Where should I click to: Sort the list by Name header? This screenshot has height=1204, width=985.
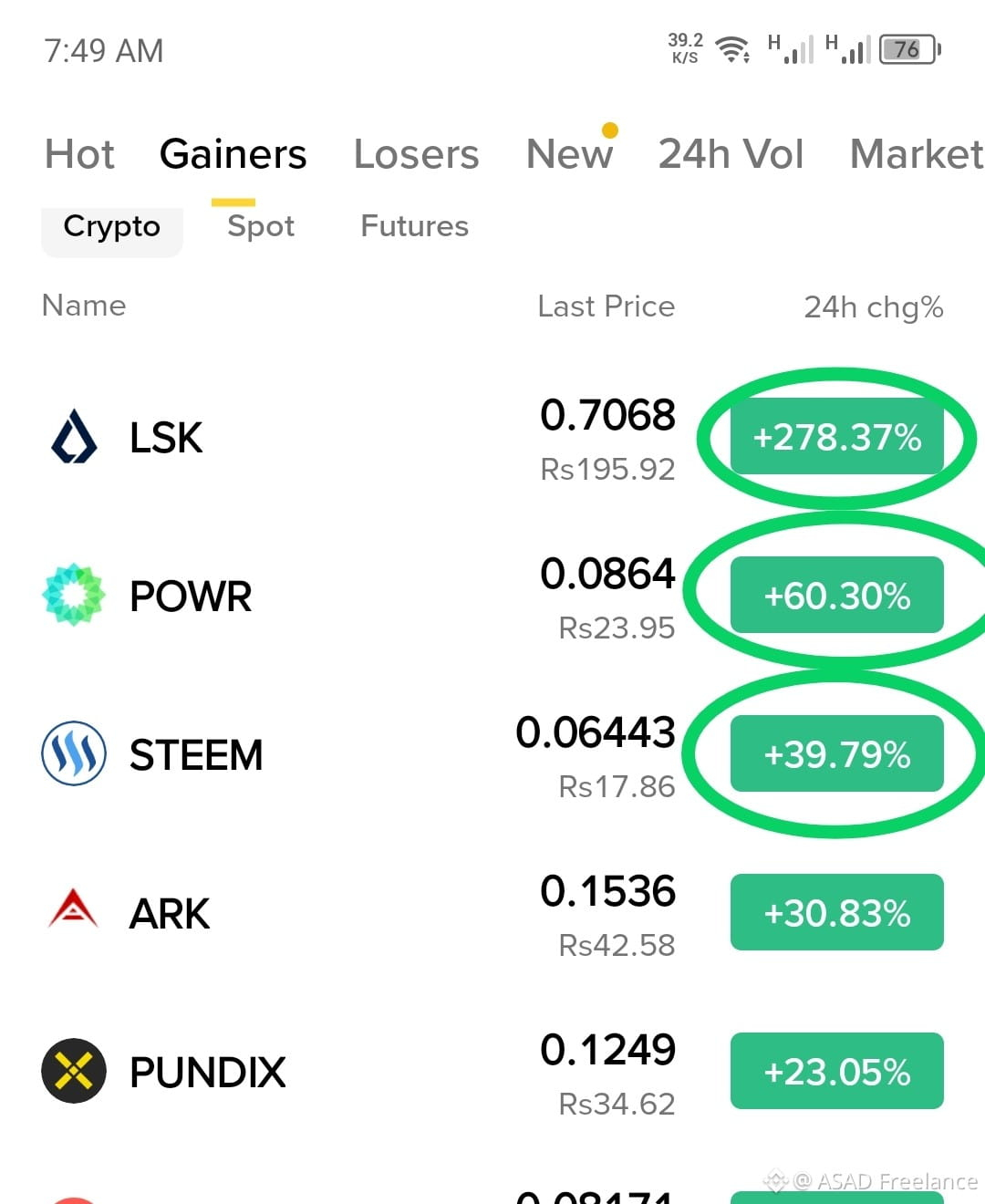(x=84, y=306)
